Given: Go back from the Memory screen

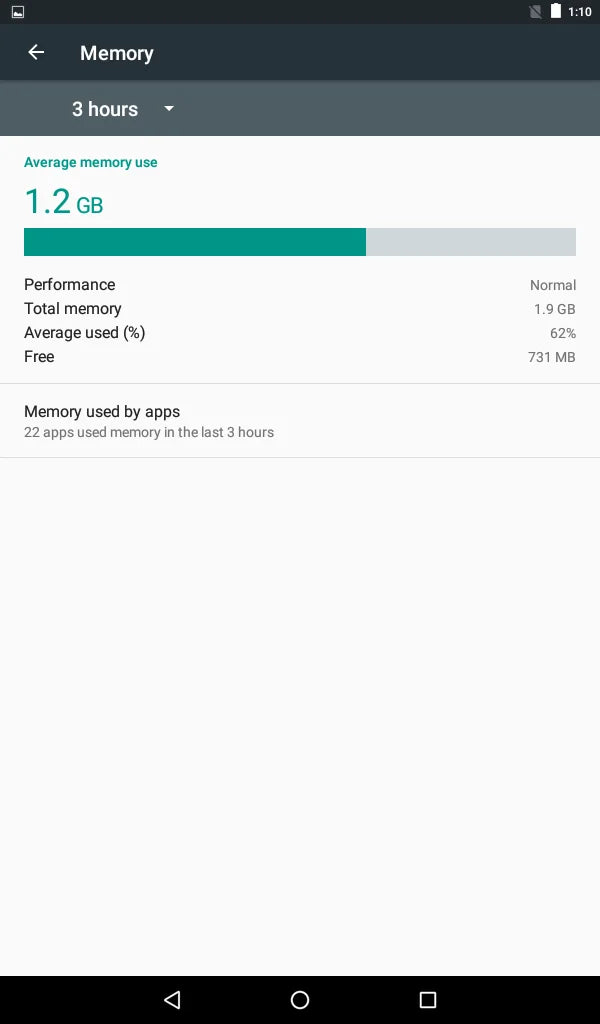Looking at the screenshot, I should pos(36,52).
